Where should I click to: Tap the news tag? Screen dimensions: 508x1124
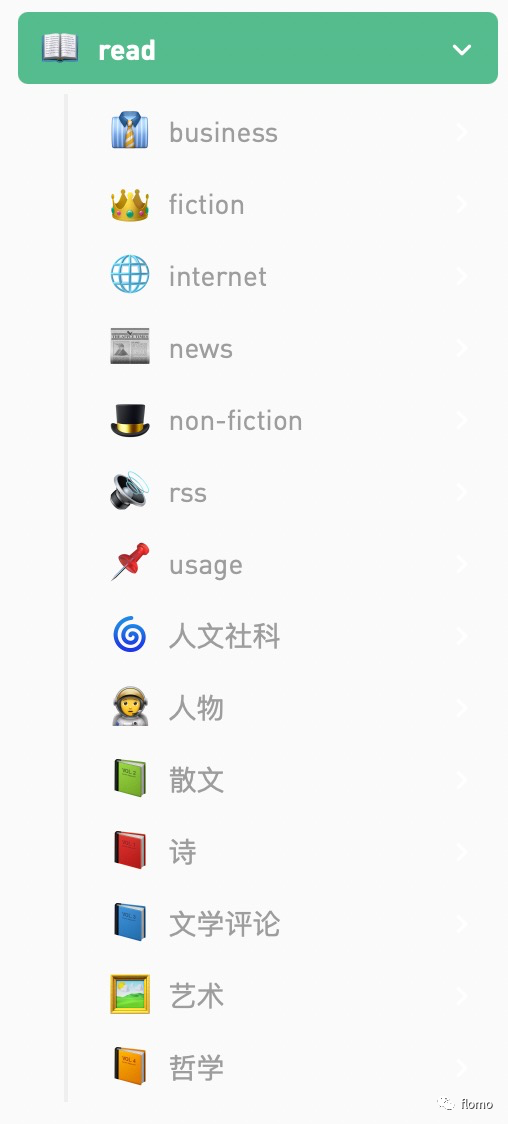pos(285,349)
